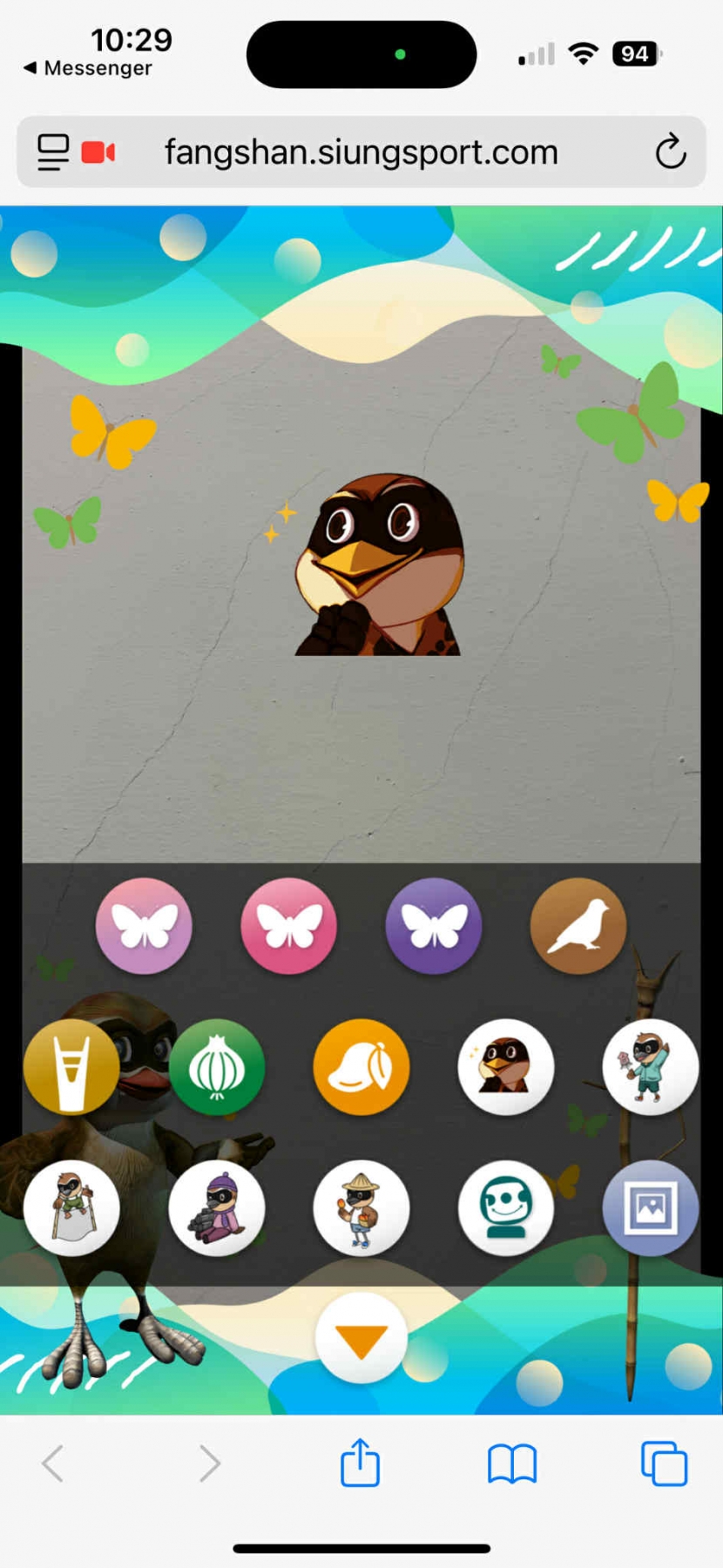Screen dimensions: 723x1568
Task: Tap the address bar URL
Action: pyautogui.click(x=361, y=152)
